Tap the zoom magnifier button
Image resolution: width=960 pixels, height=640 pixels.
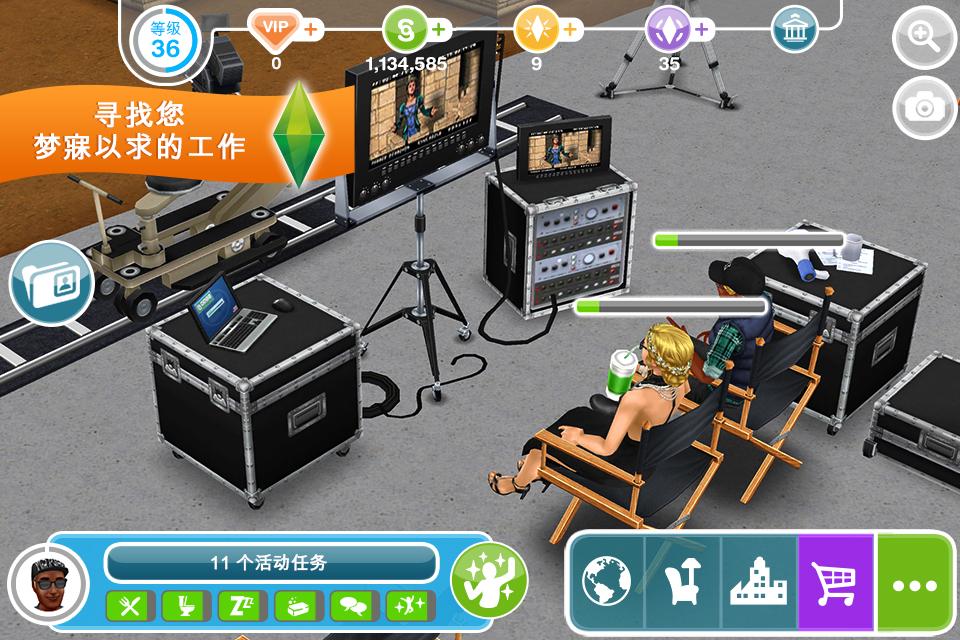pyautogui.click(x=922, y=37)
